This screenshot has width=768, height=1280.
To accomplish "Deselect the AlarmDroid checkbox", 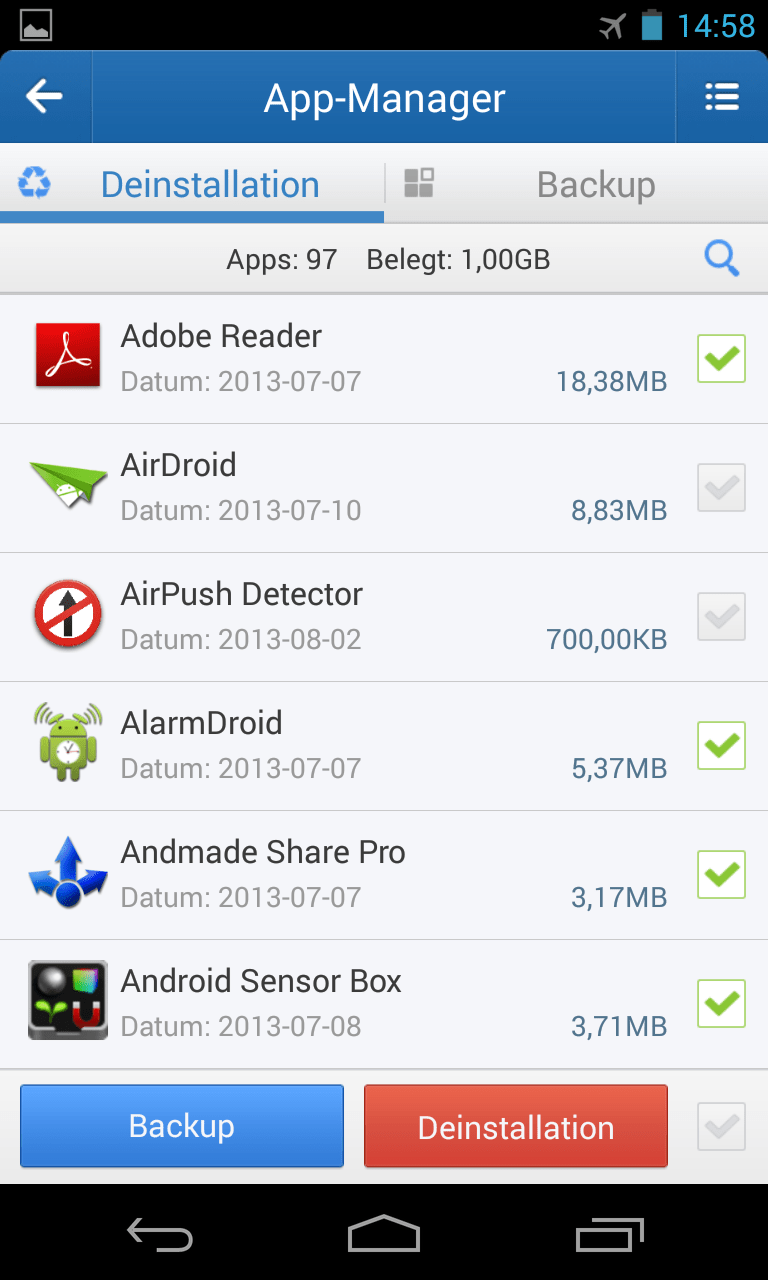I will 721,746.
